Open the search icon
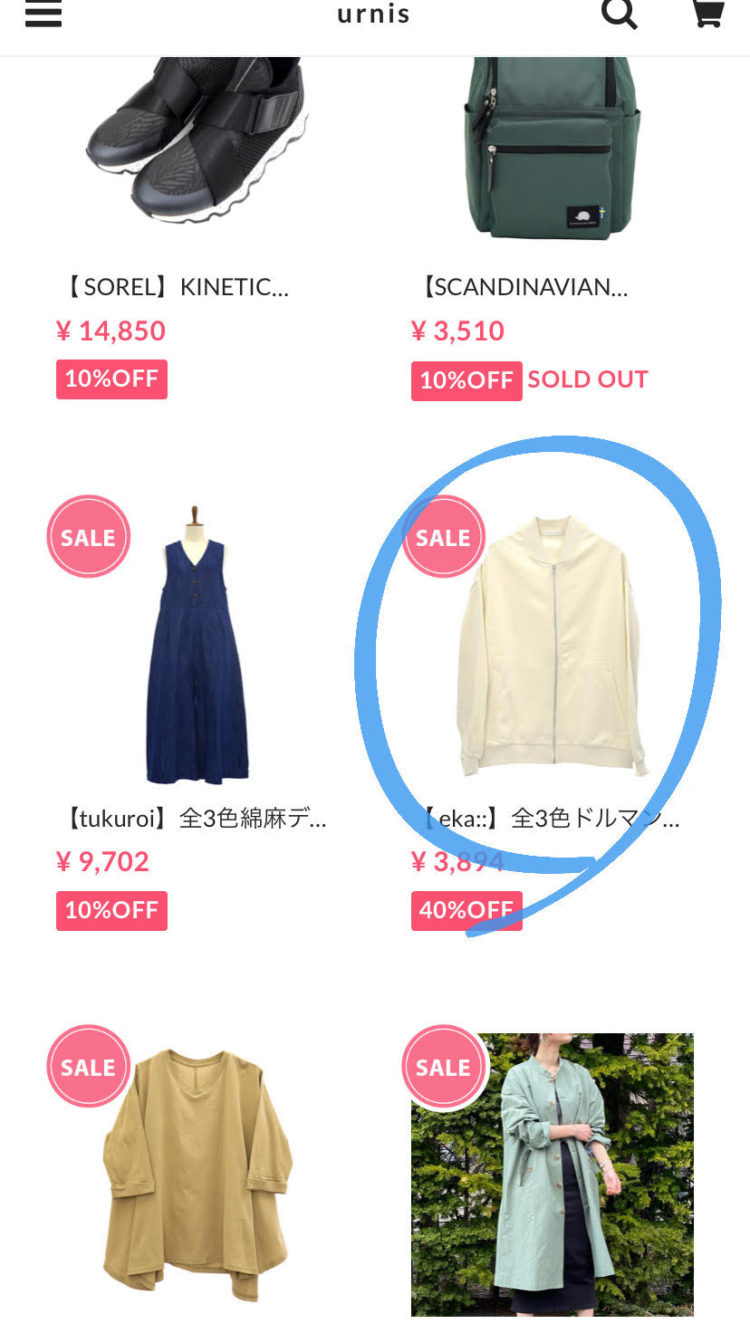750x1333 pixels. (618, 14)
